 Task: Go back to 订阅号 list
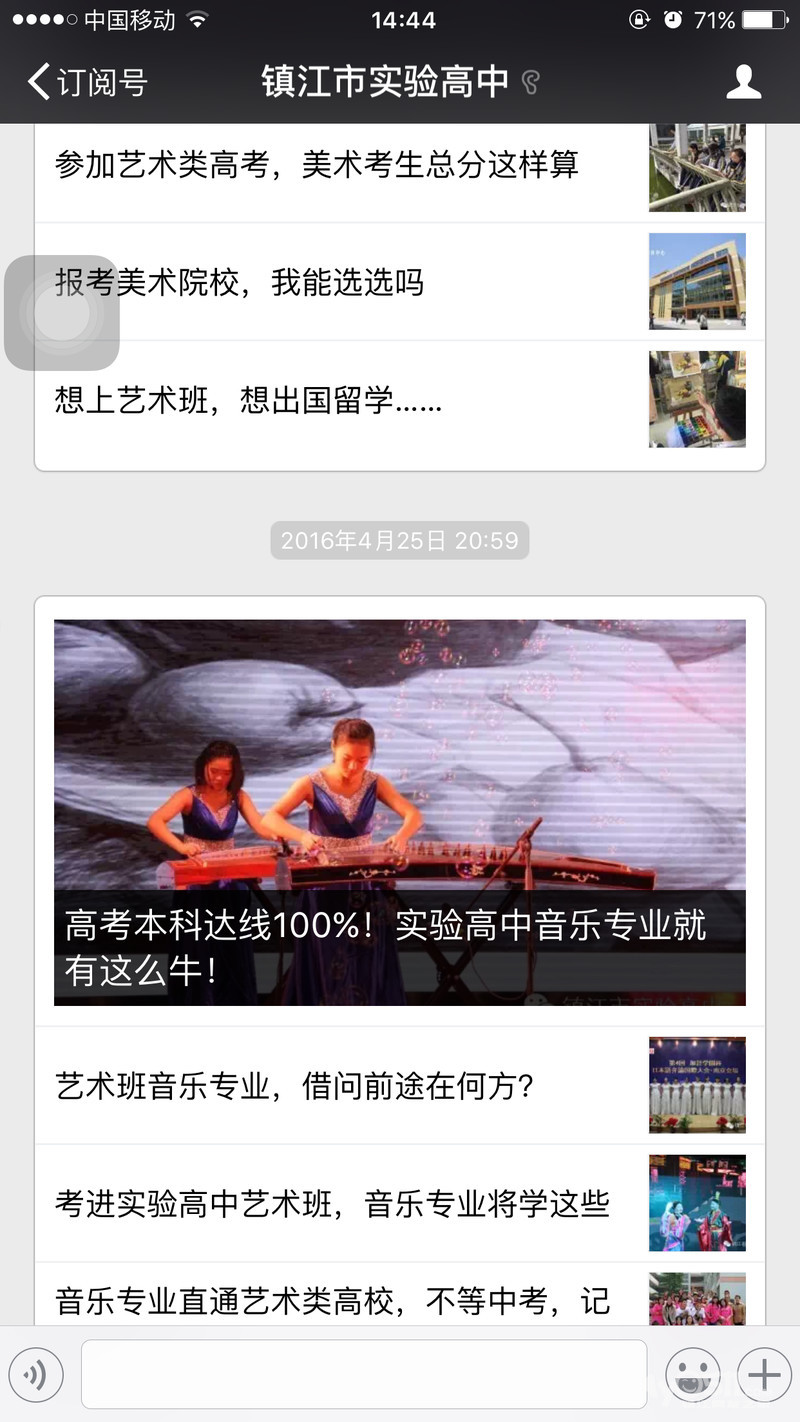tap(88, 82)
